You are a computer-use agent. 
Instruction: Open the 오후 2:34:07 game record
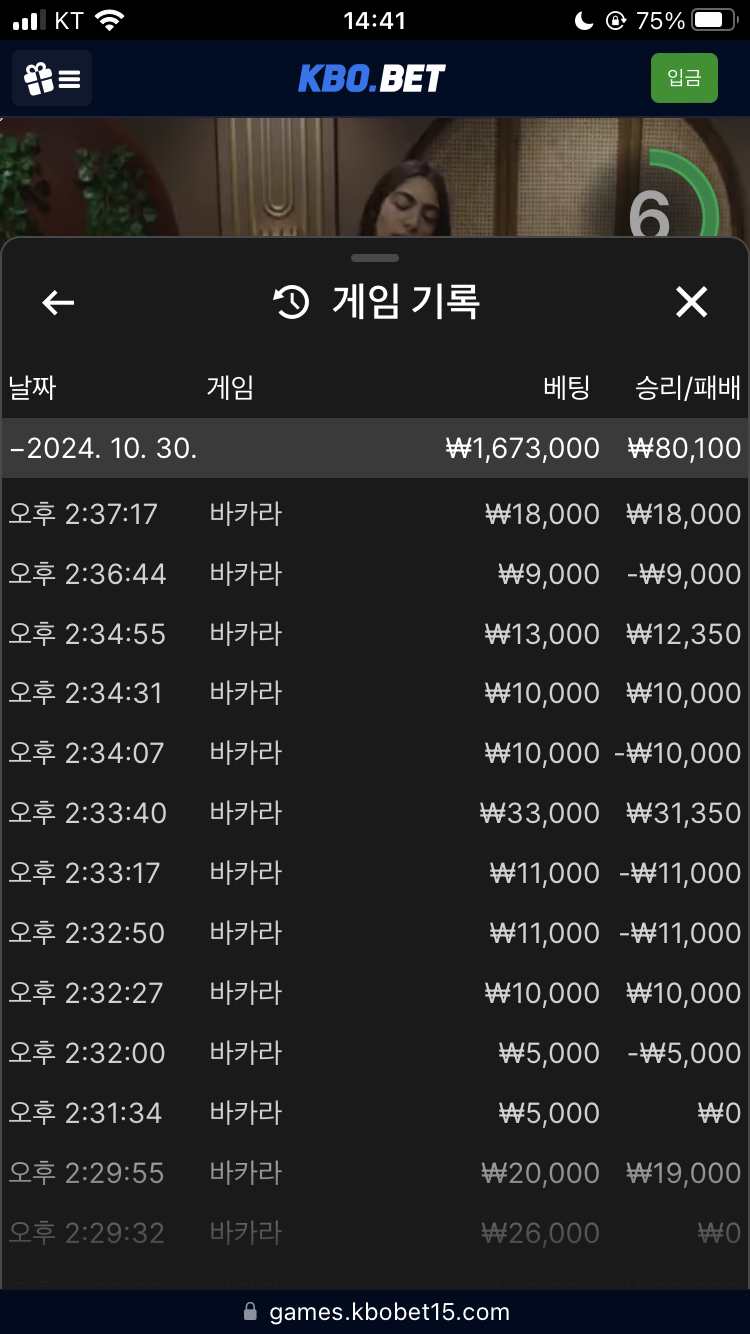coord(375,753)
